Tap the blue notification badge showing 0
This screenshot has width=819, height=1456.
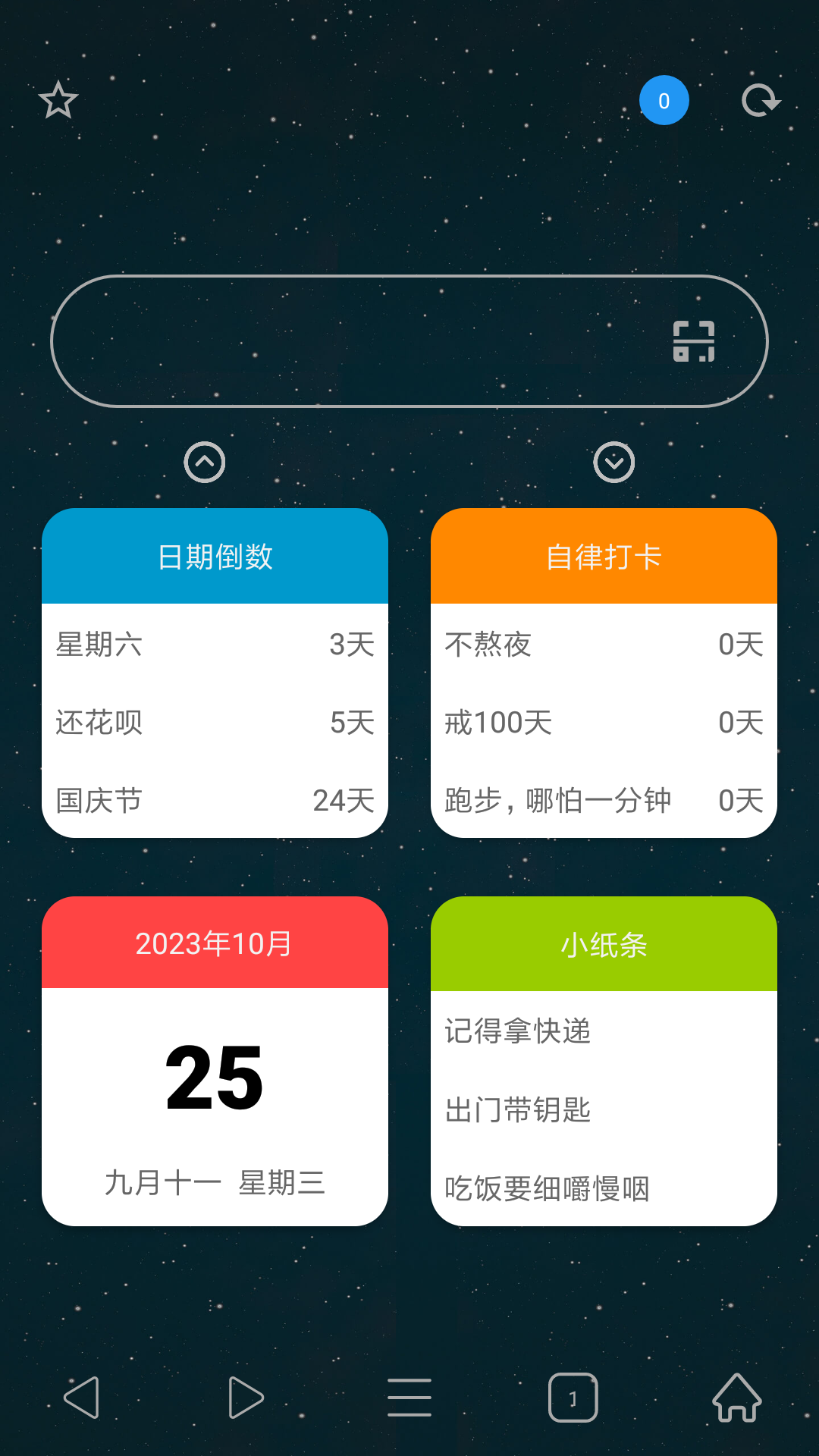coord(664,99)
